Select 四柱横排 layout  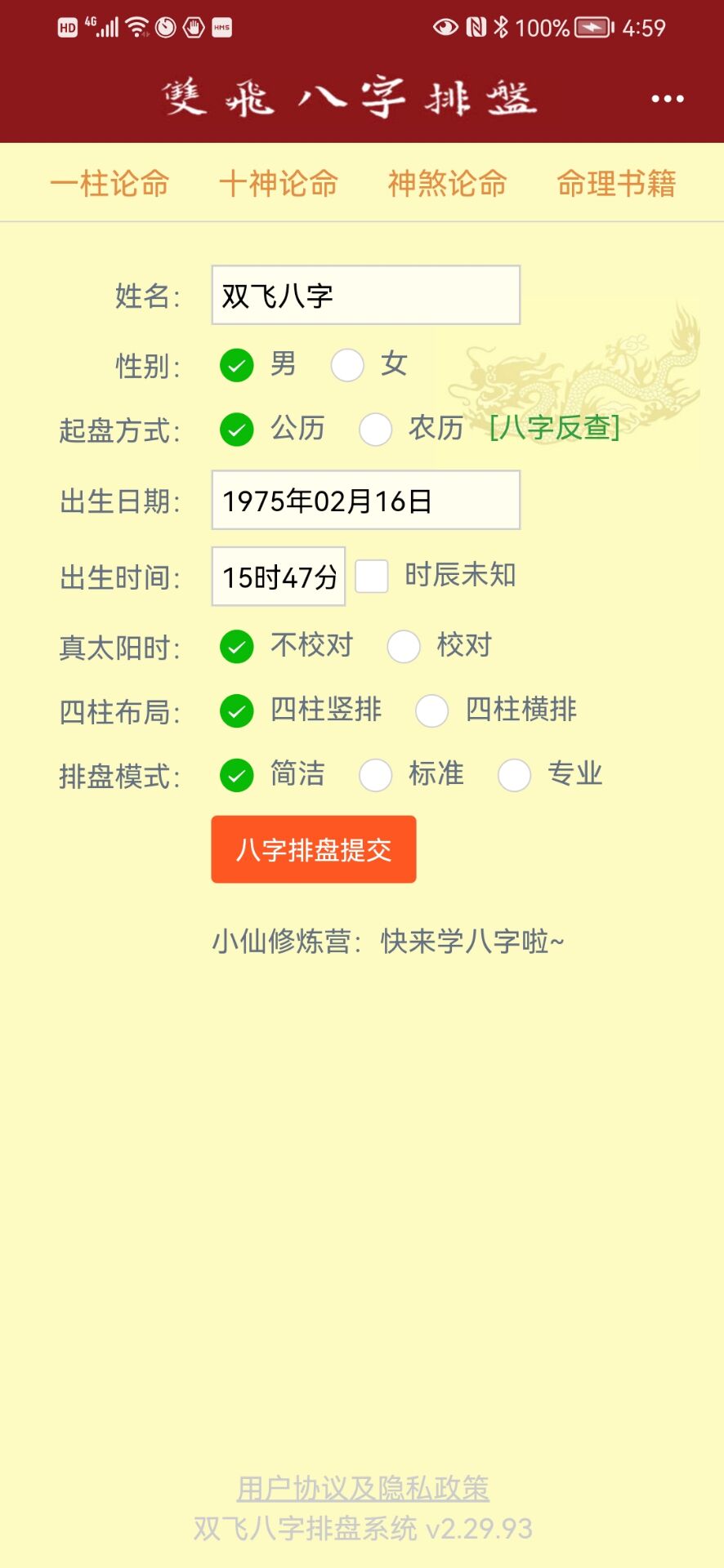pyautogui.click(x=431, y=711)
